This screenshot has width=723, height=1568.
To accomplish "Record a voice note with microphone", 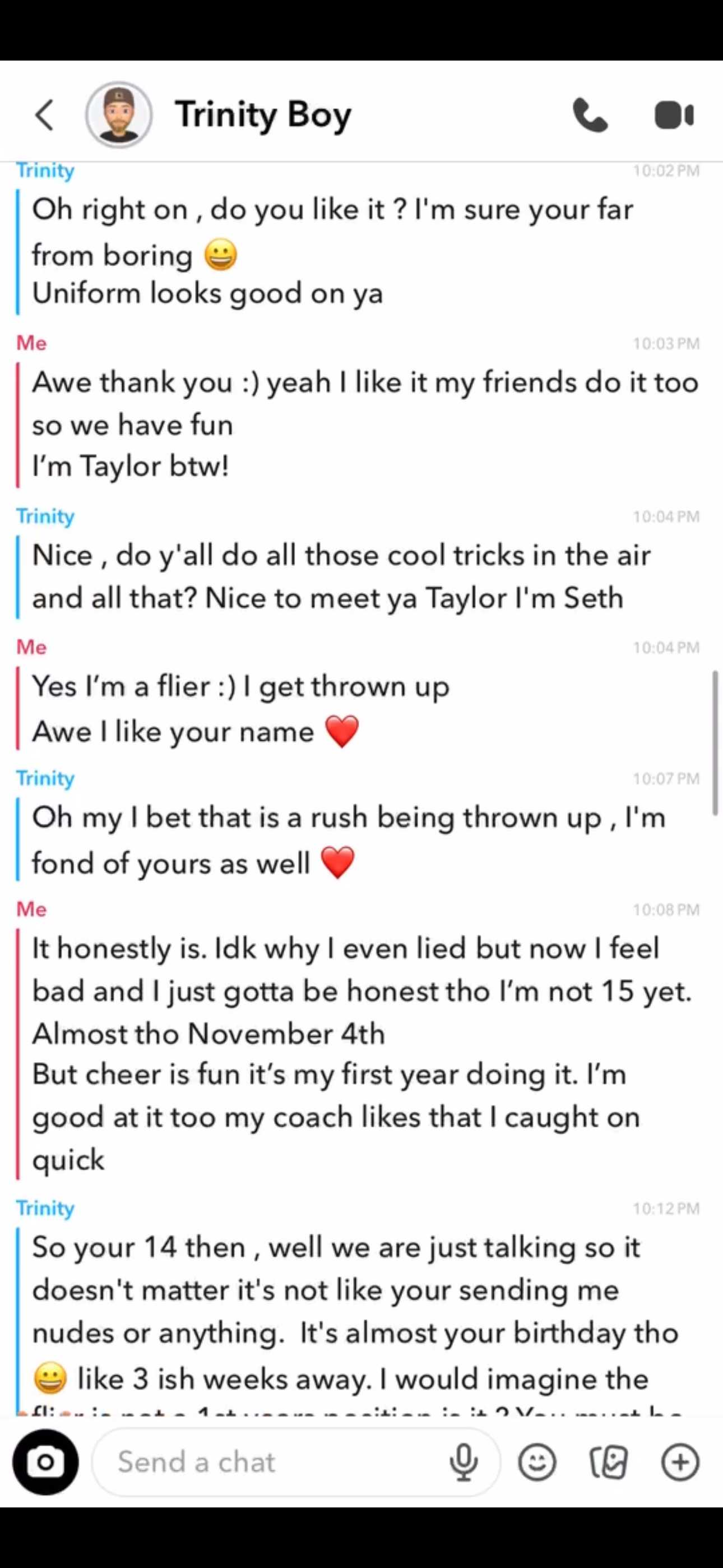I will pyautogui.click(x=464, y=1462).
